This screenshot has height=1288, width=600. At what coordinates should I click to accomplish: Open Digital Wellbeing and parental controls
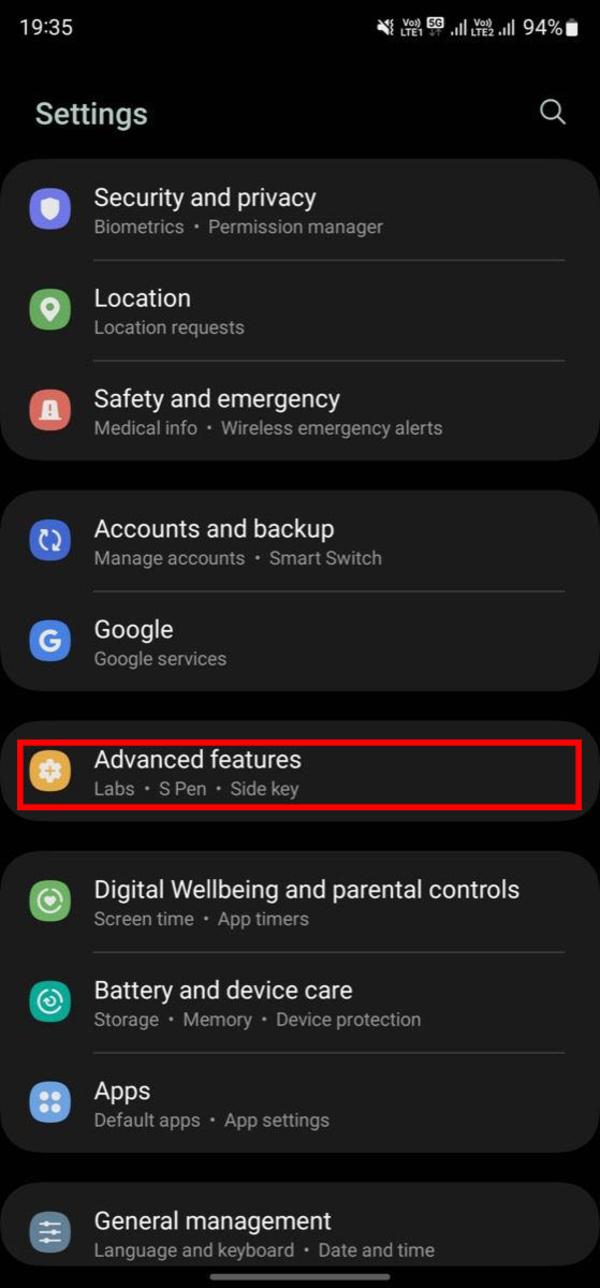point(300,902)
